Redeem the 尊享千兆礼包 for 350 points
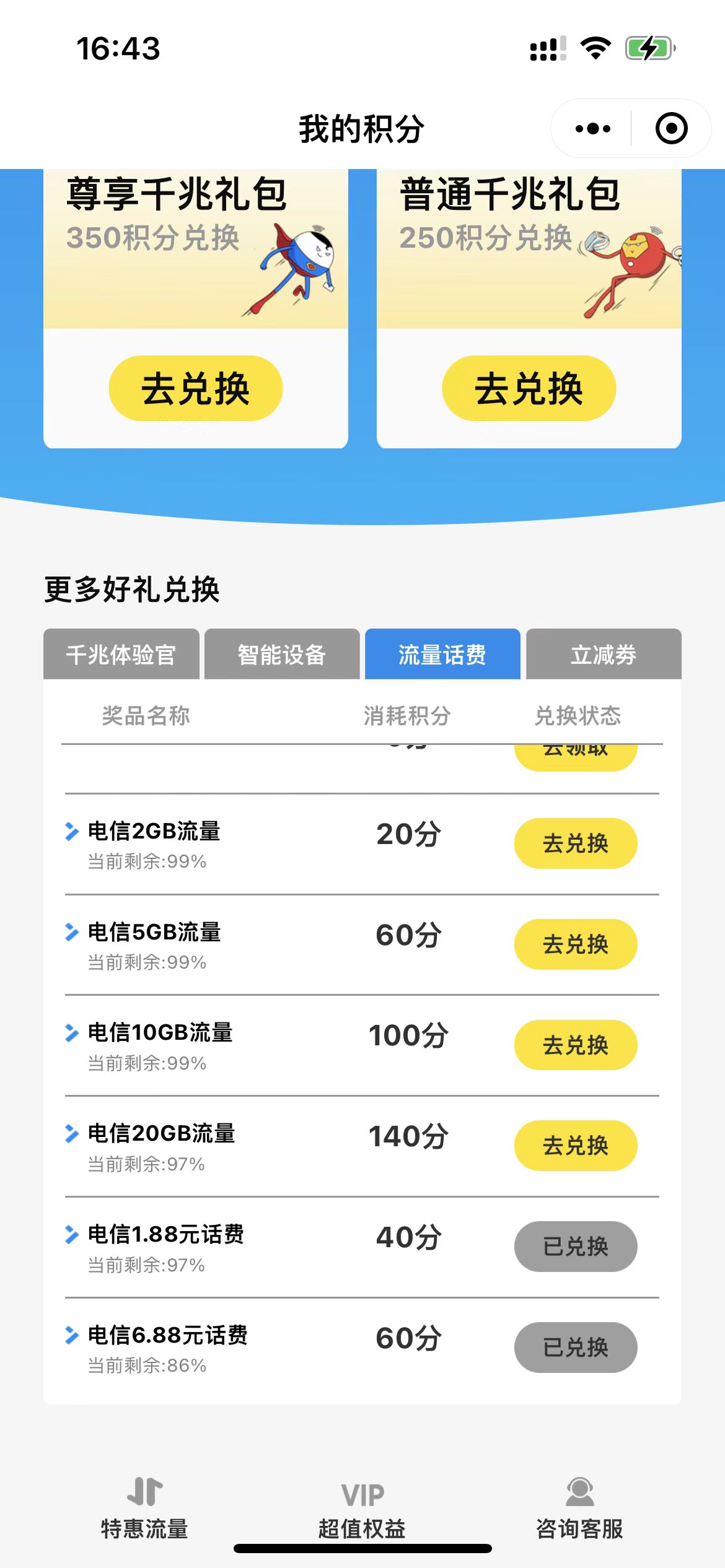725x1568 pixels. point(195,388)
